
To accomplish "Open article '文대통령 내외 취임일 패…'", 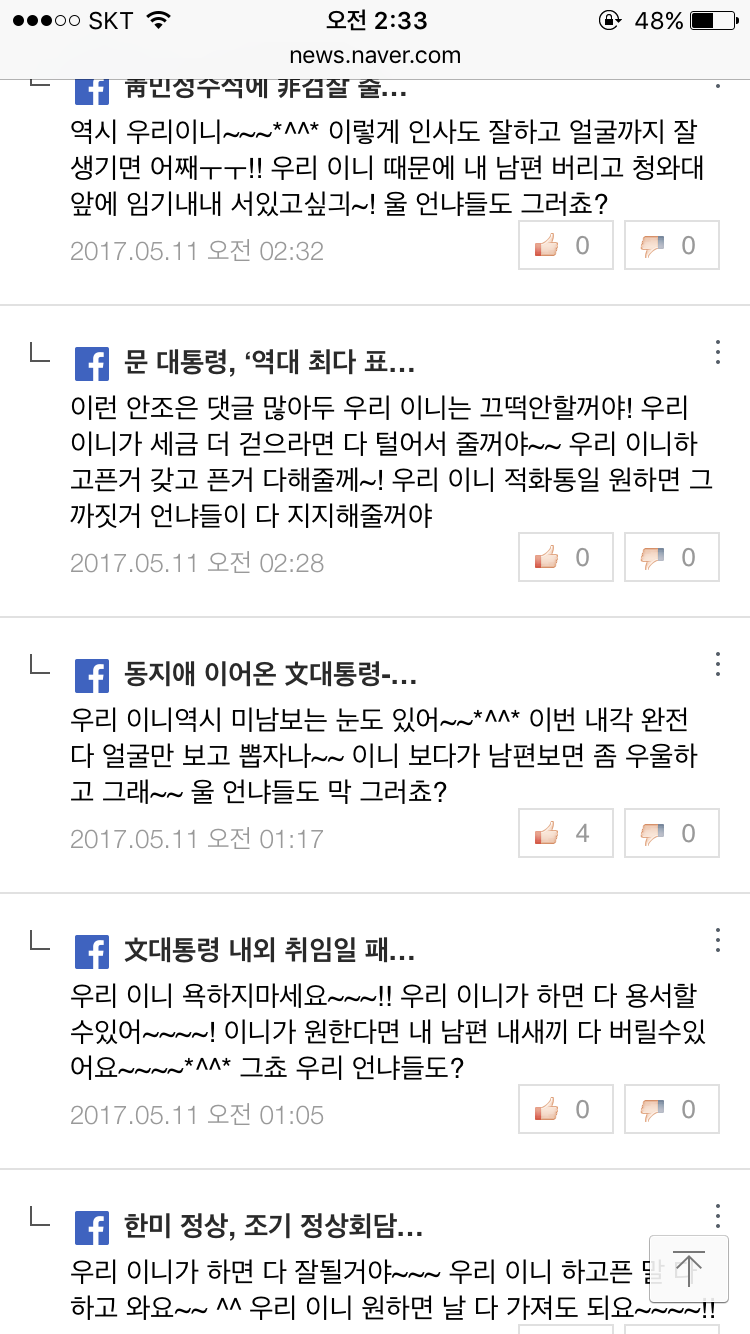I will (x=269, y=949).
